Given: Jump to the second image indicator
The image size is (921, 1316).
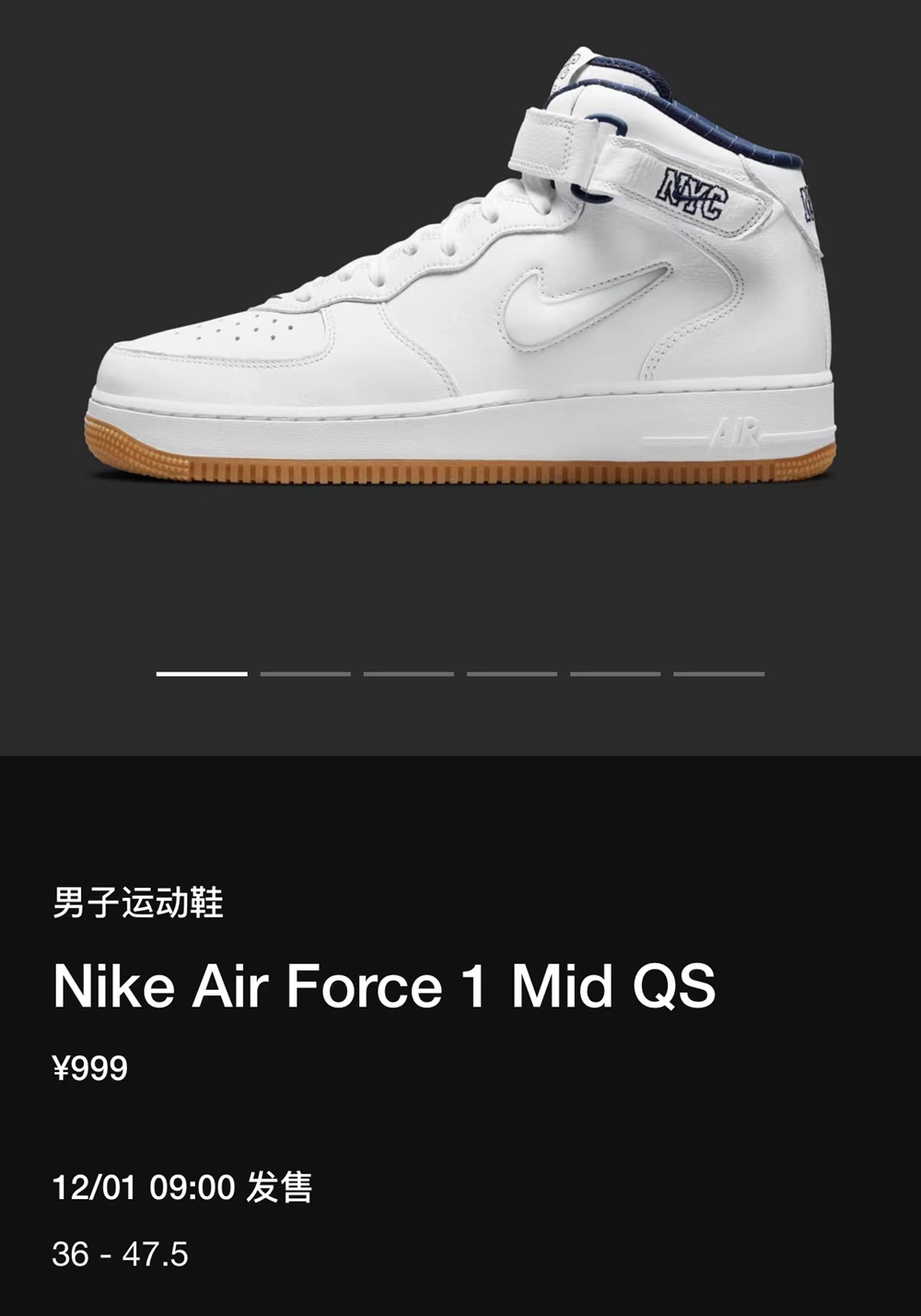Looking at the screenshot, I should tap(305, 674).
